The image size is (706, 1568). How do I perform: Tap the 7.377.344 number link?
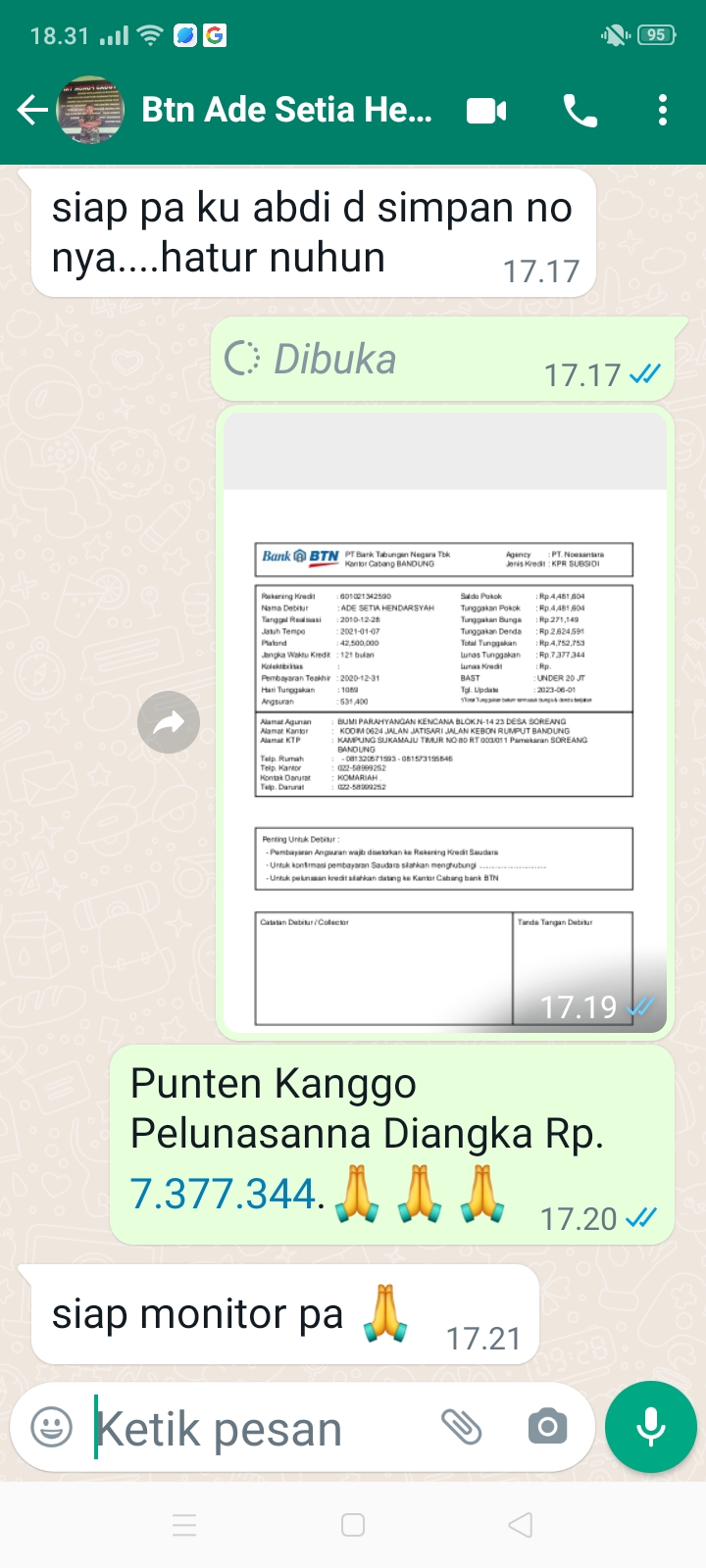224,1195
